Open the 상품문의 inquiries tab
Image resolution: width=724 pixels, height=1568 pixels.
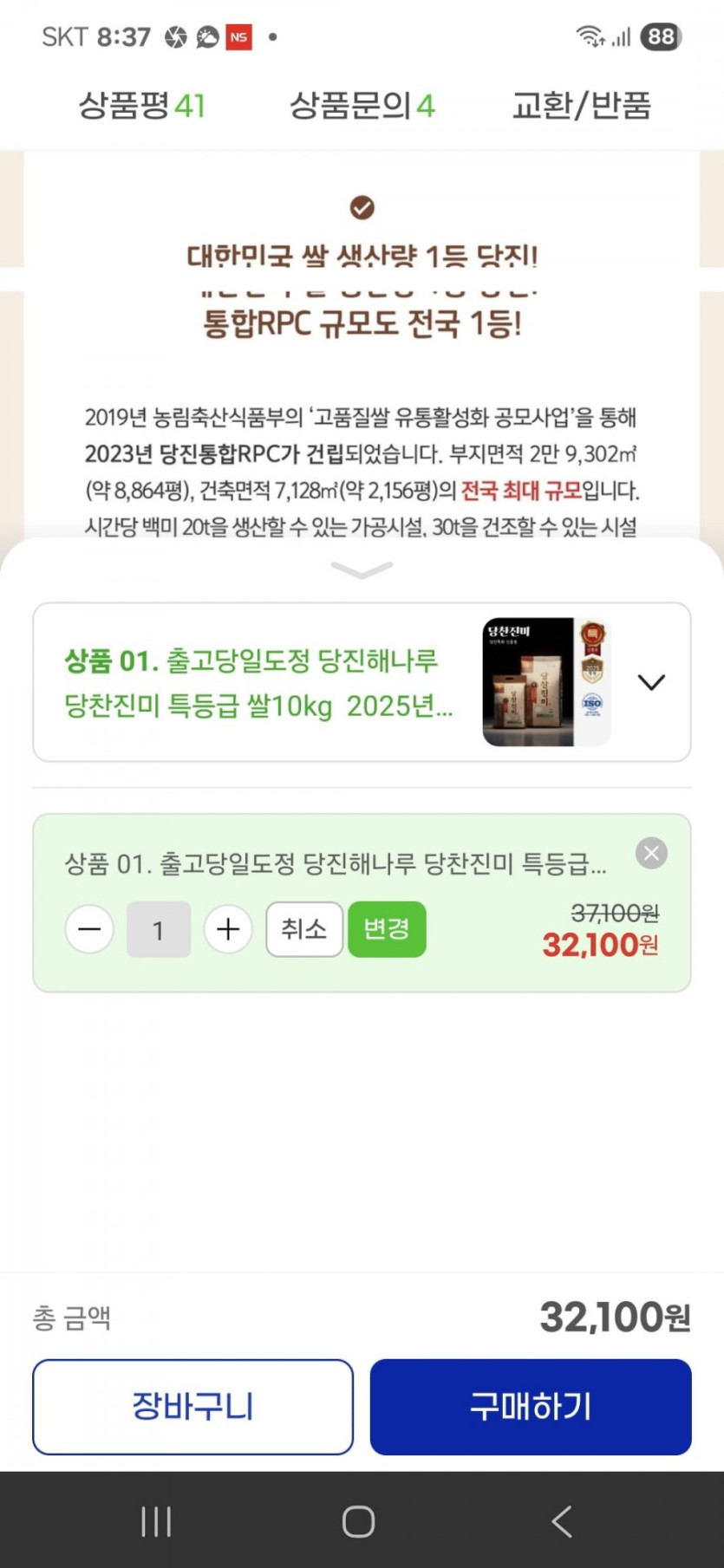[x=362, y=106]
